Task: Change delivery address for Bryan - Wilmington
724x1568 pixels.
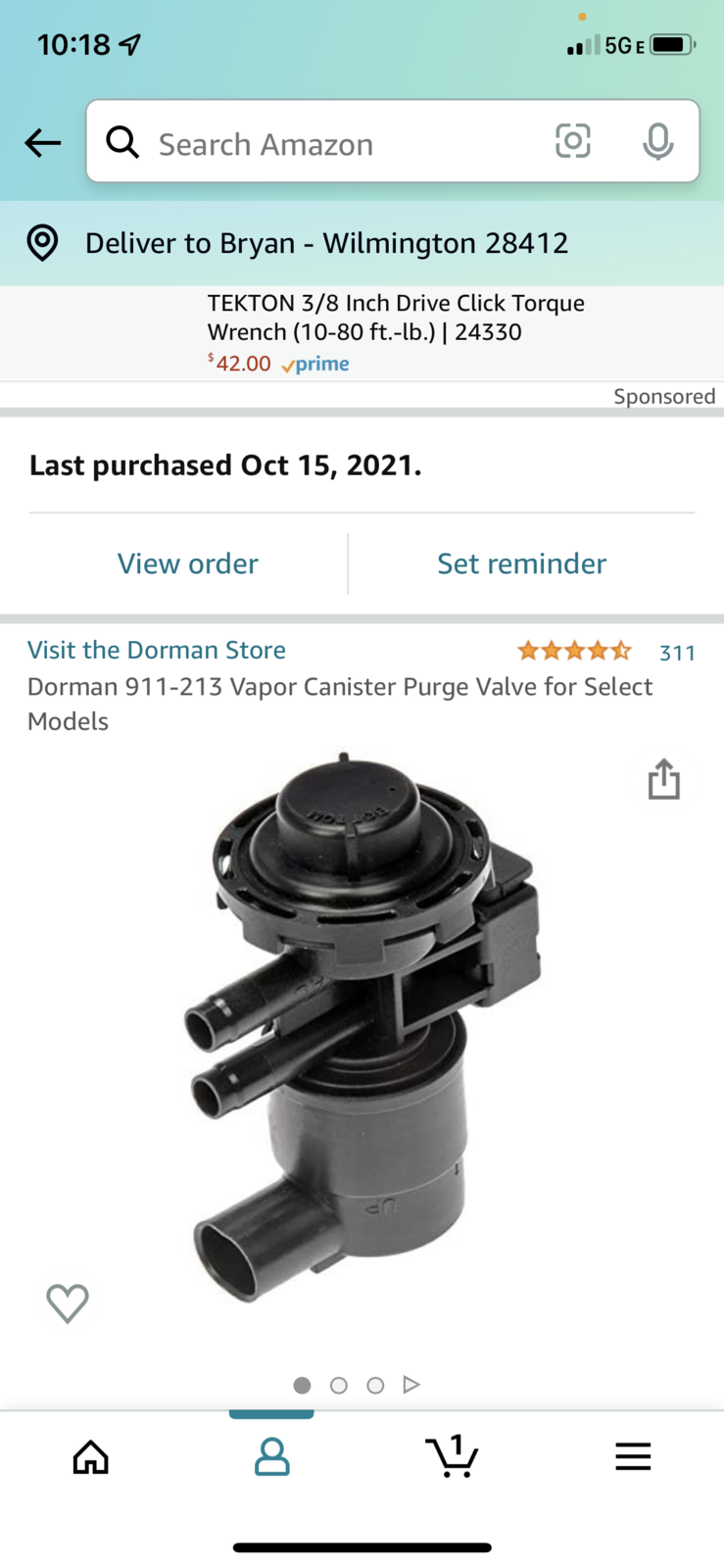Action: tap(326, 243)
